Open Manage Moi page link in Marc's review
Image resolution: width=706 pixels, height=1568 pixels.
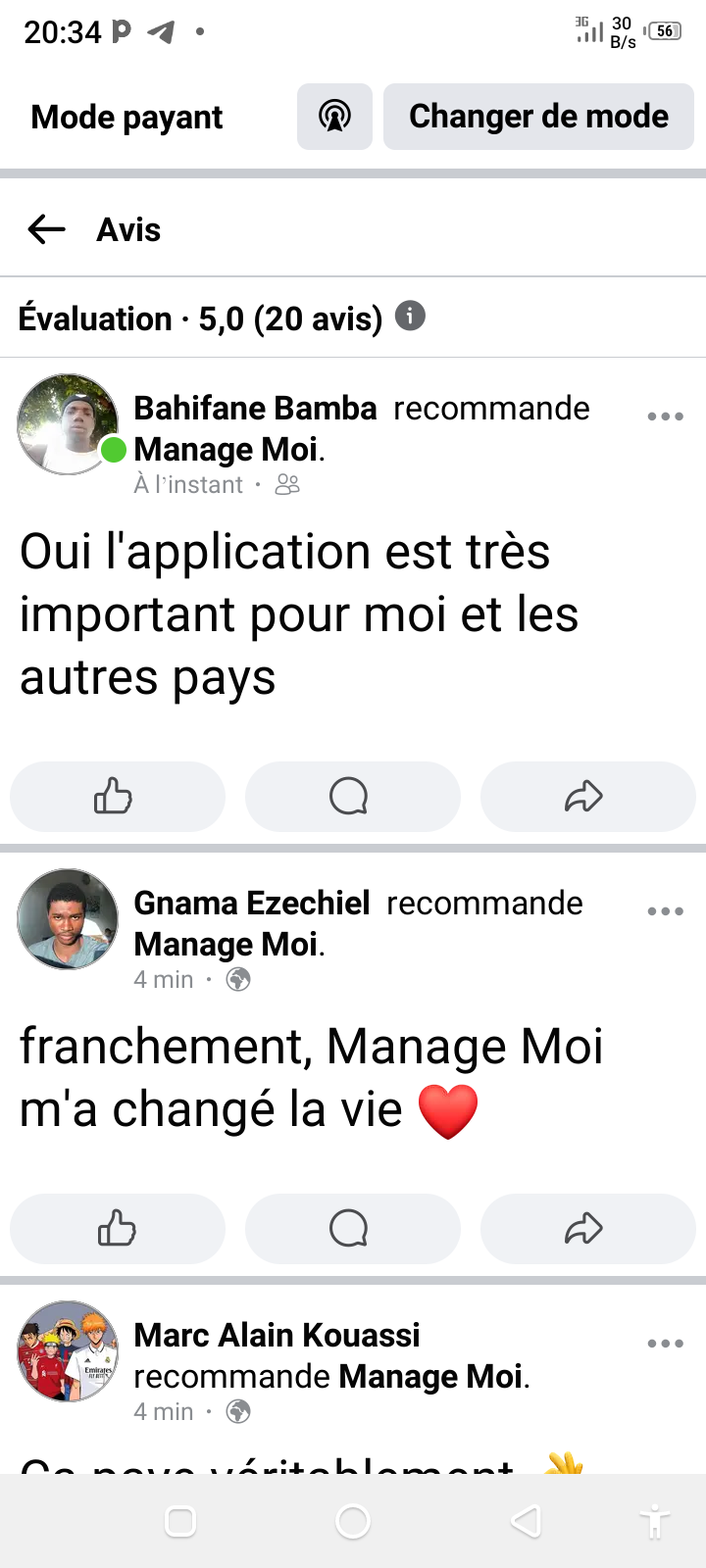[429, 1377]
